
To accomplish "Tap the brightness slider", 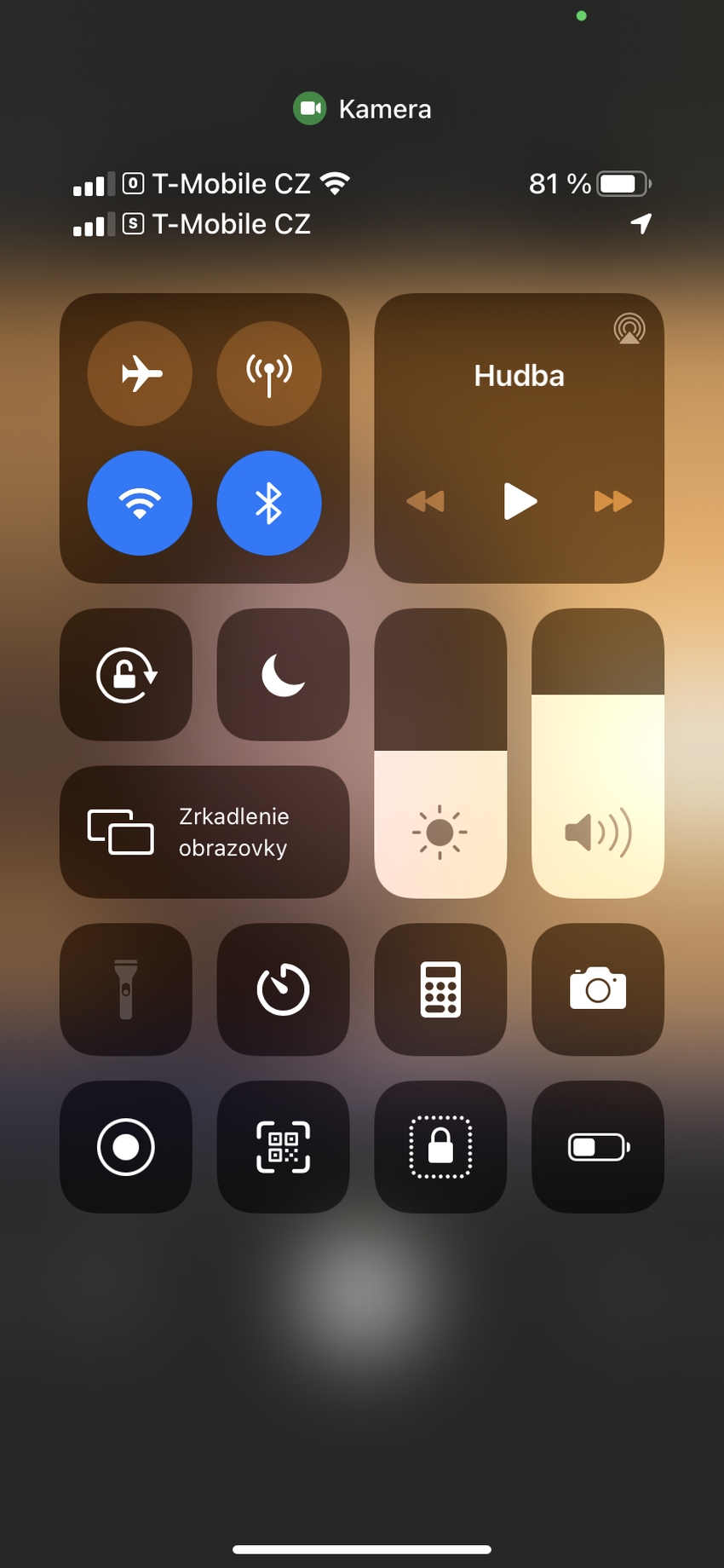I will pos(440,753).
